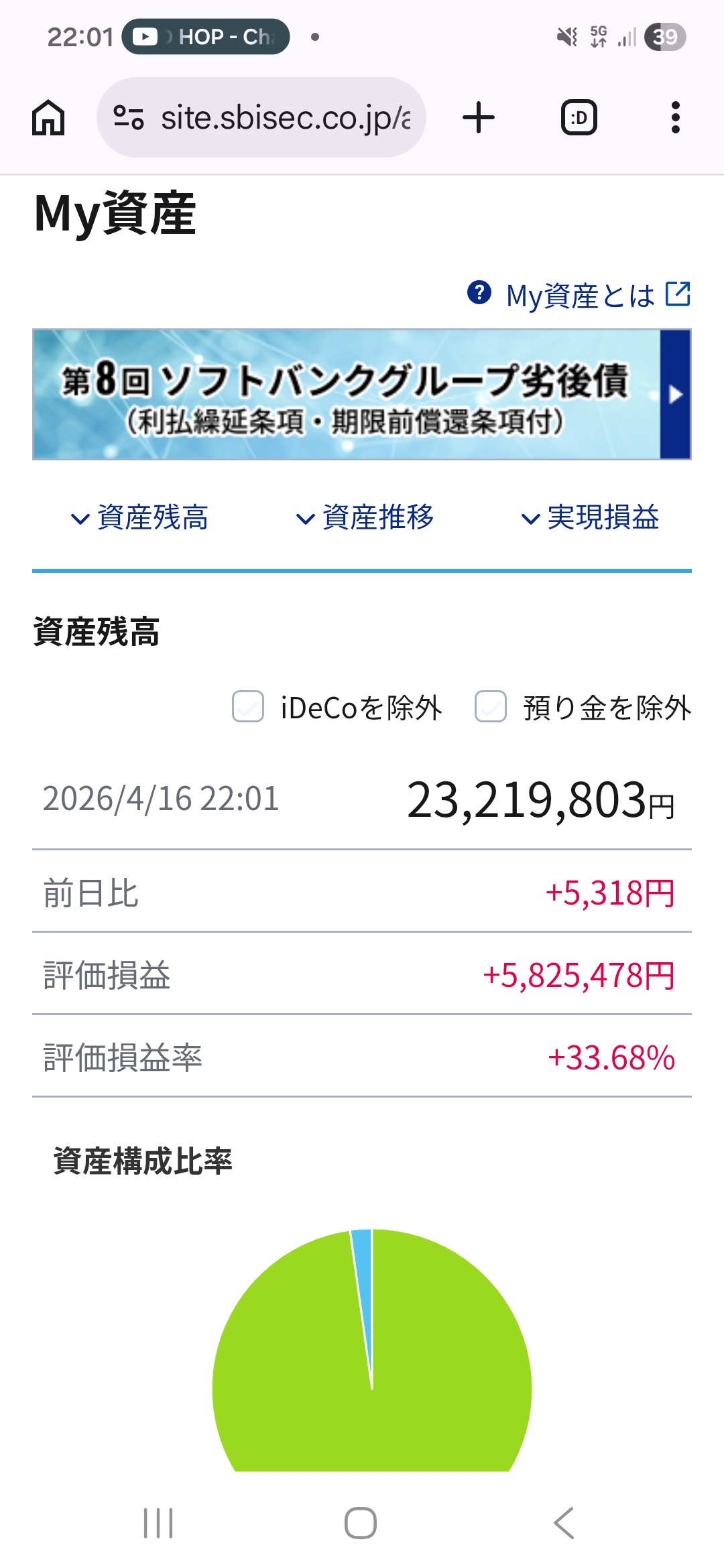Show the open tabs switcher

[x=579, y=118]
